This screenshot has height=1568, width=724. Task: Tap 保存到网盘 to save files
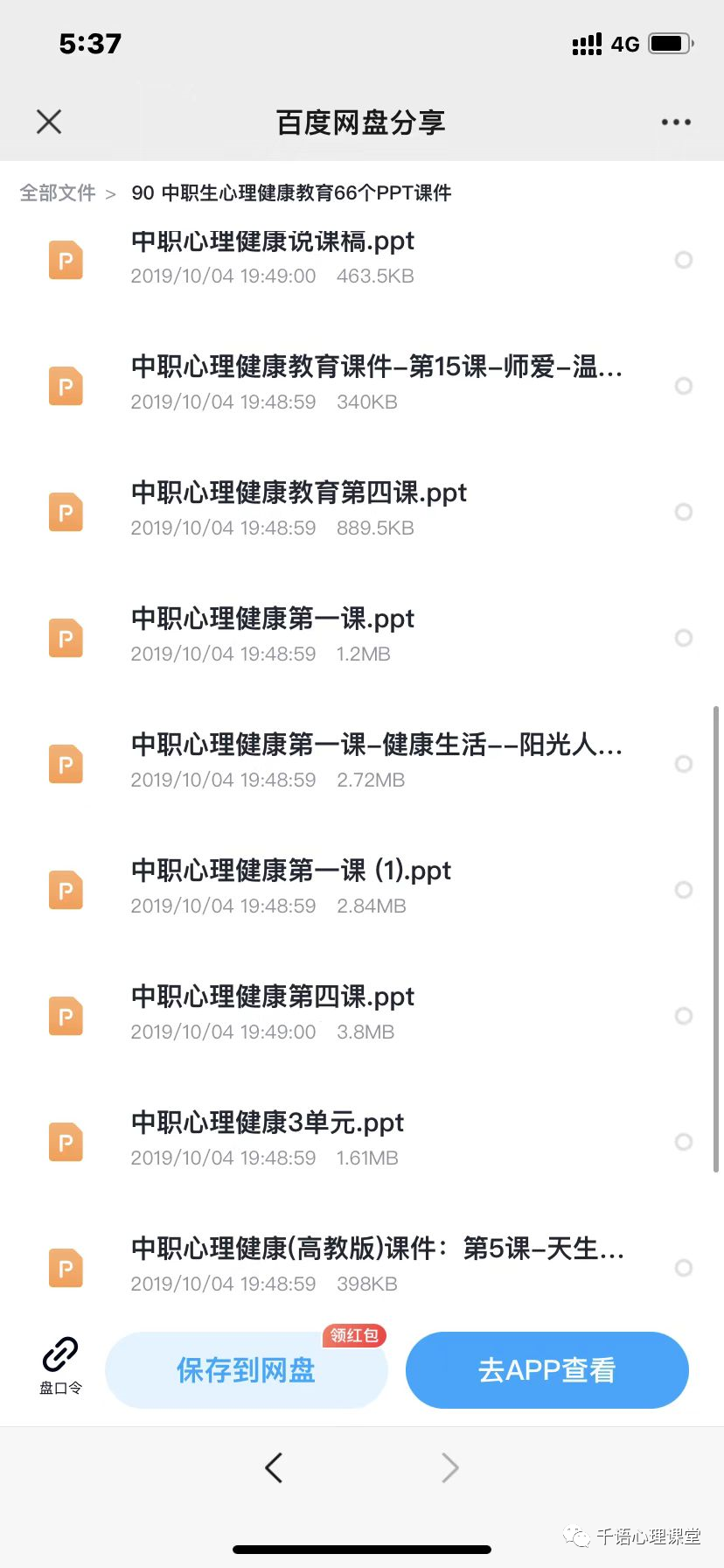click(246, 1370)
